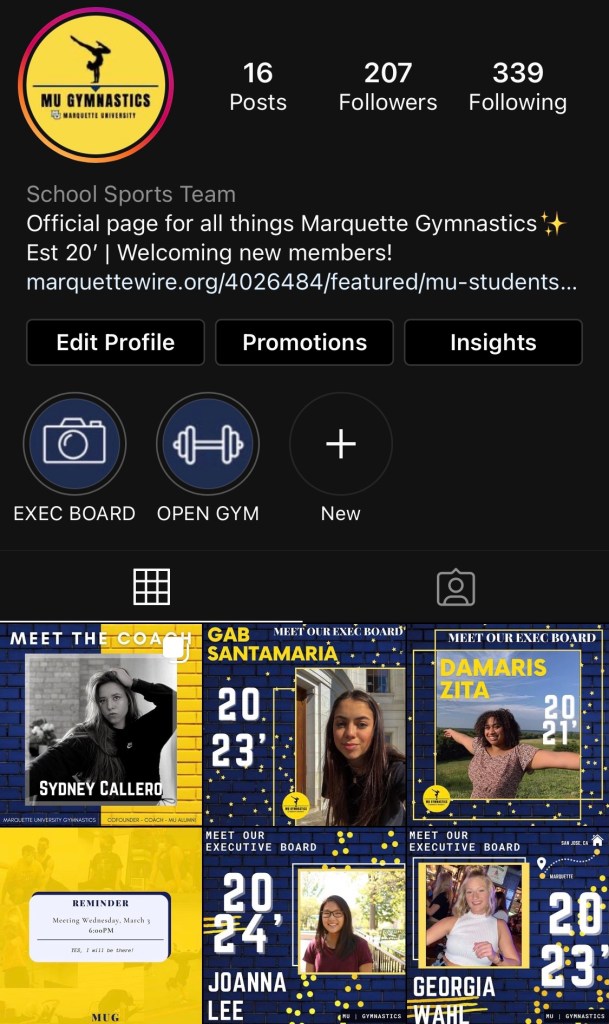Open the EXEC BOARD story highlight

(x=74, y=444)
